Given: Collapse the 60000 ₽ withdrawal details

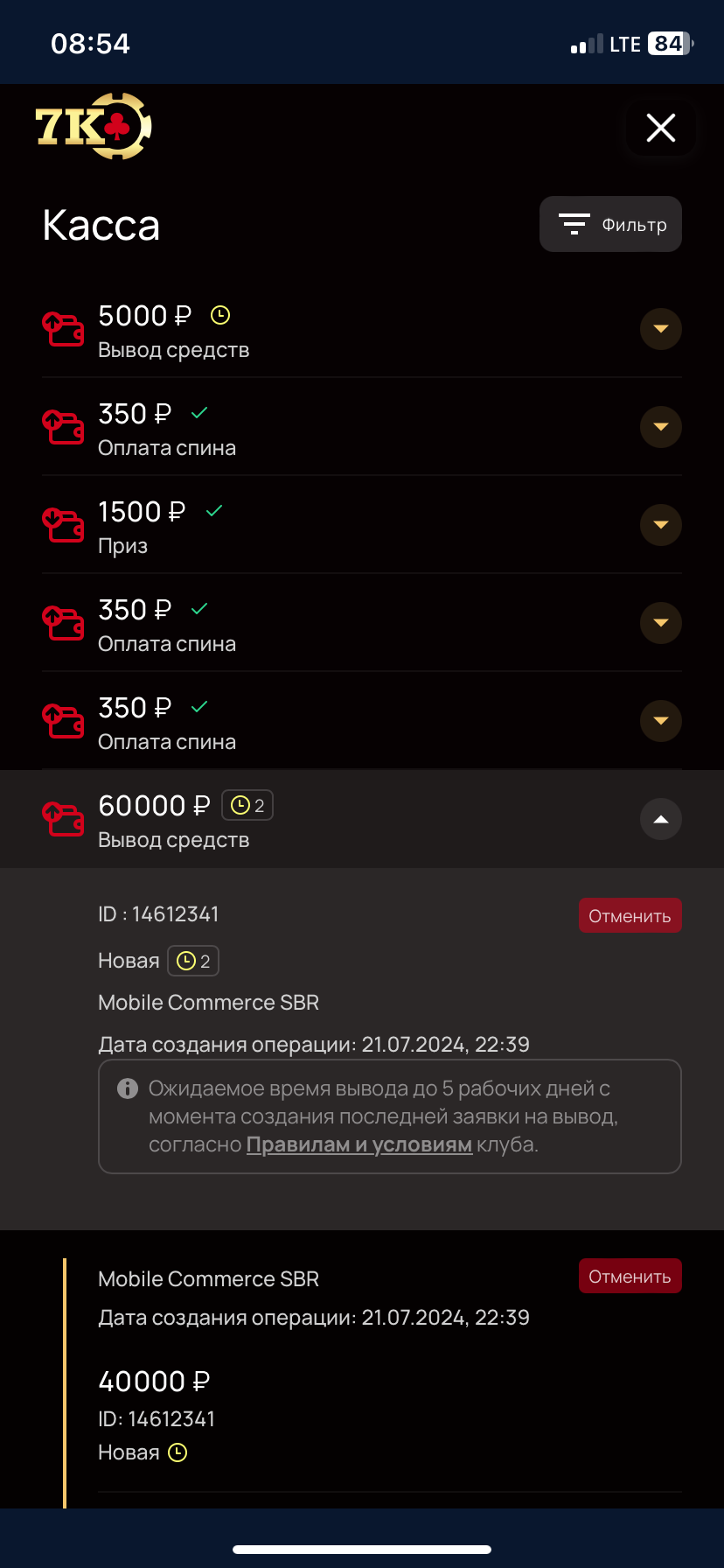Looking at the screenshot, I should point(660,819).
